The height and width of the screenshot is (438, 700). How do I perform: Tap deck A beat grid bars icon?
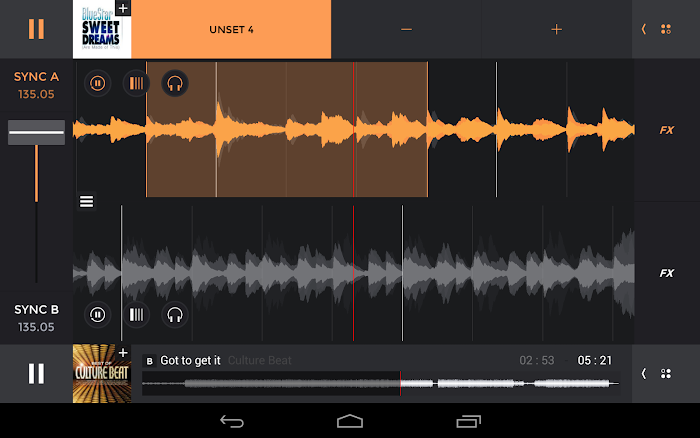[x=137, y=84]
